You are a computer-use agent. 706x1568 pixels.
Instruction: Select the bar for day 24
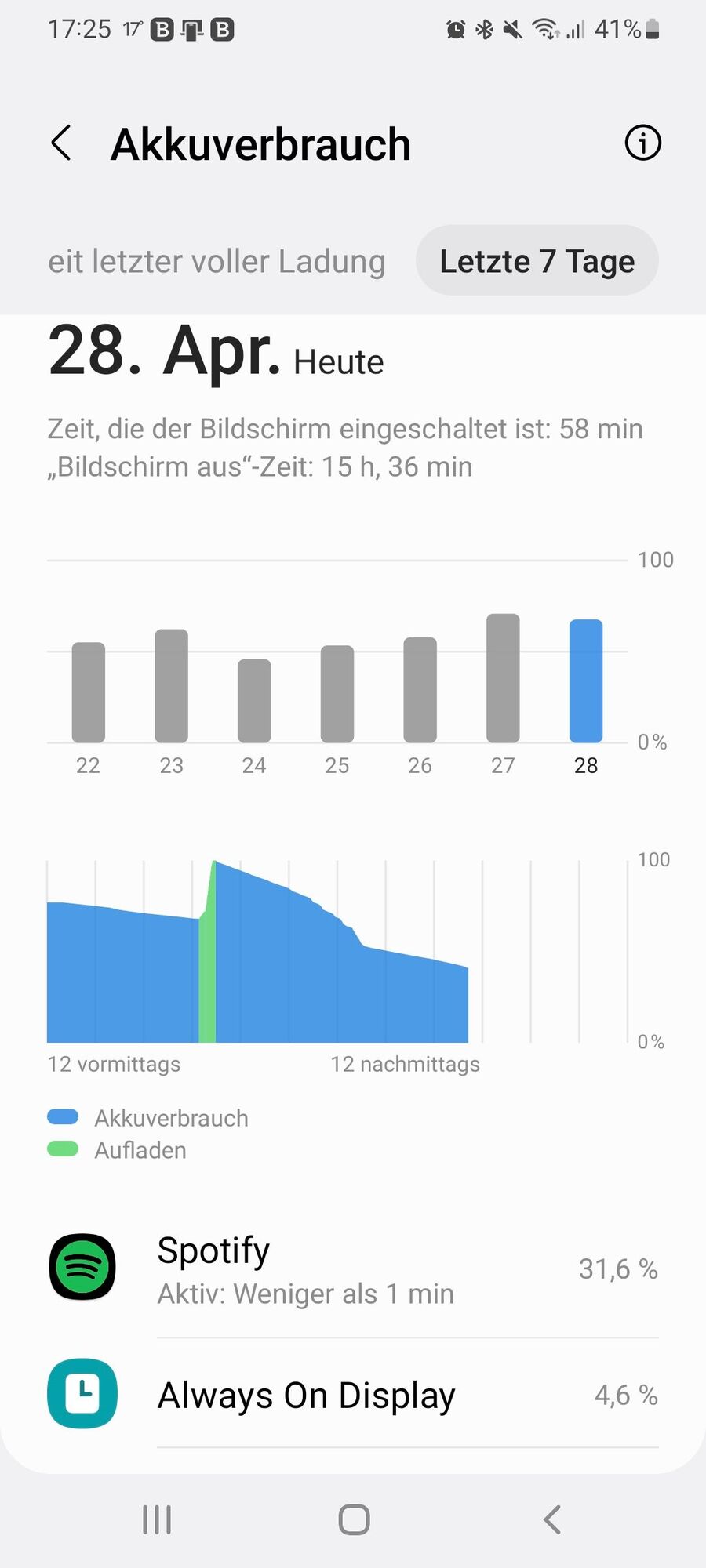point(254,701)
